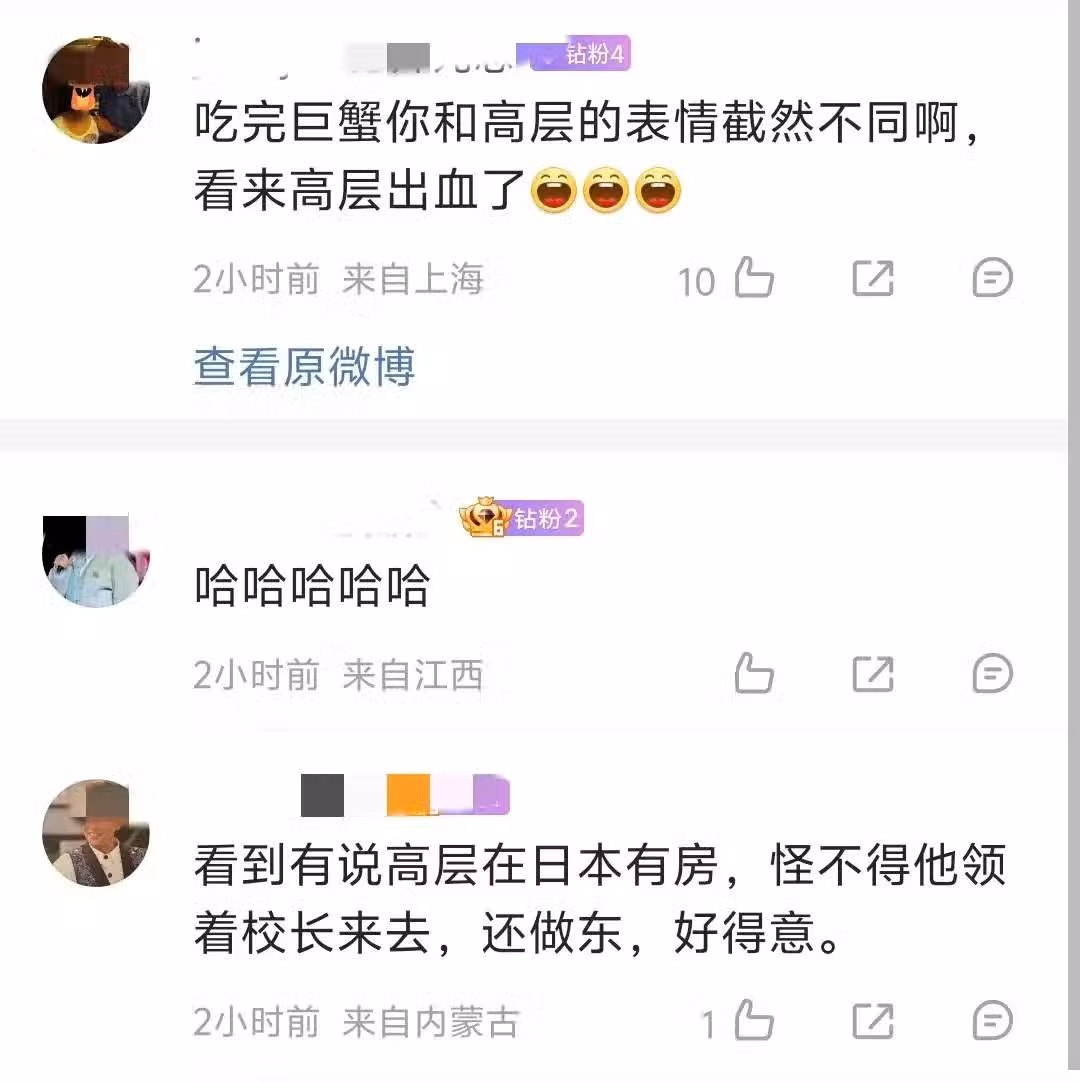Reply to the comment from 内蒙古
Viewport: 1080px width, 1082px height.
[992, 1021]
